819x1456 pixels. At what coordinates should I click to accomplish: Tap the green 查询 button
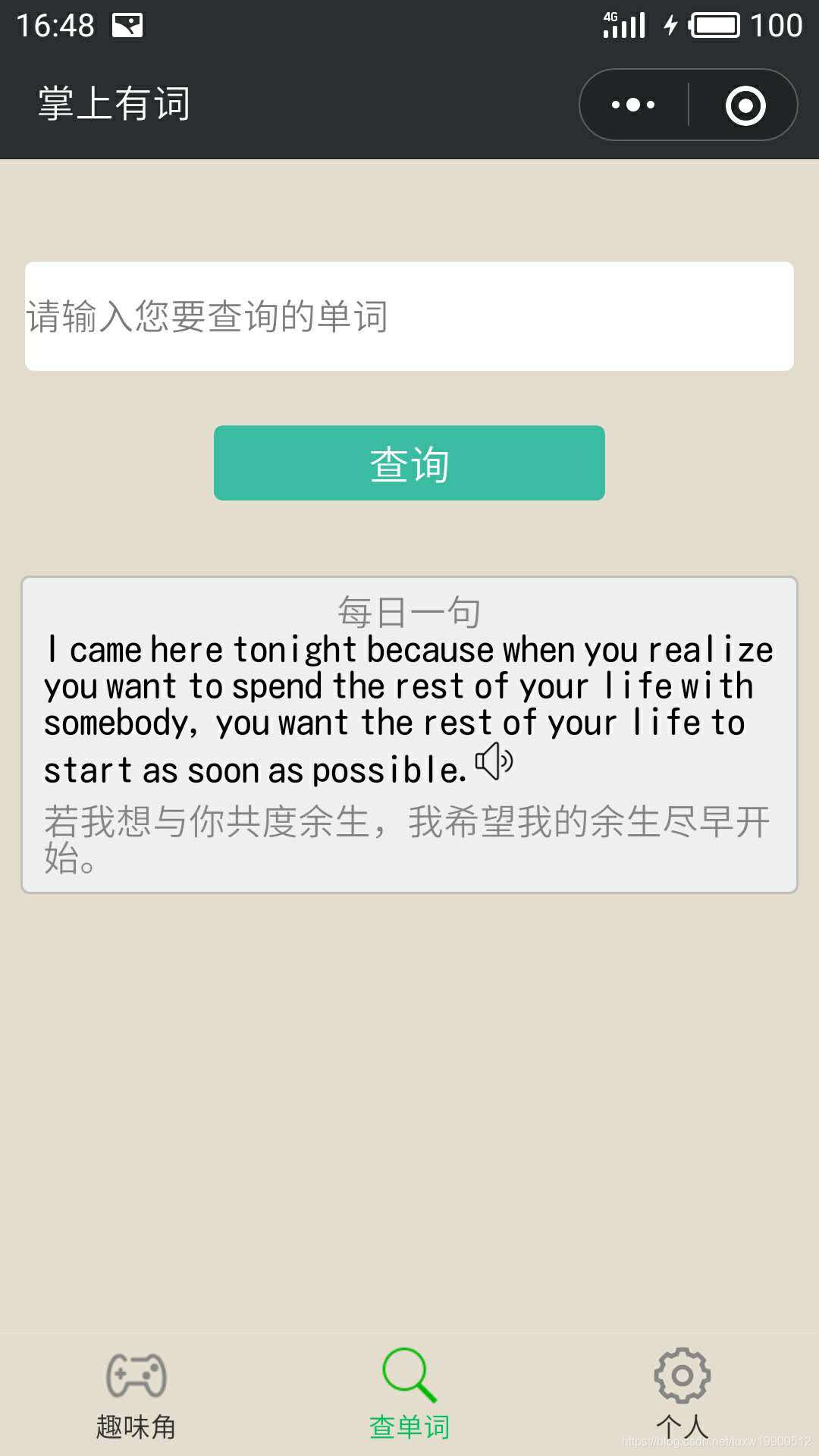point(409,463)
